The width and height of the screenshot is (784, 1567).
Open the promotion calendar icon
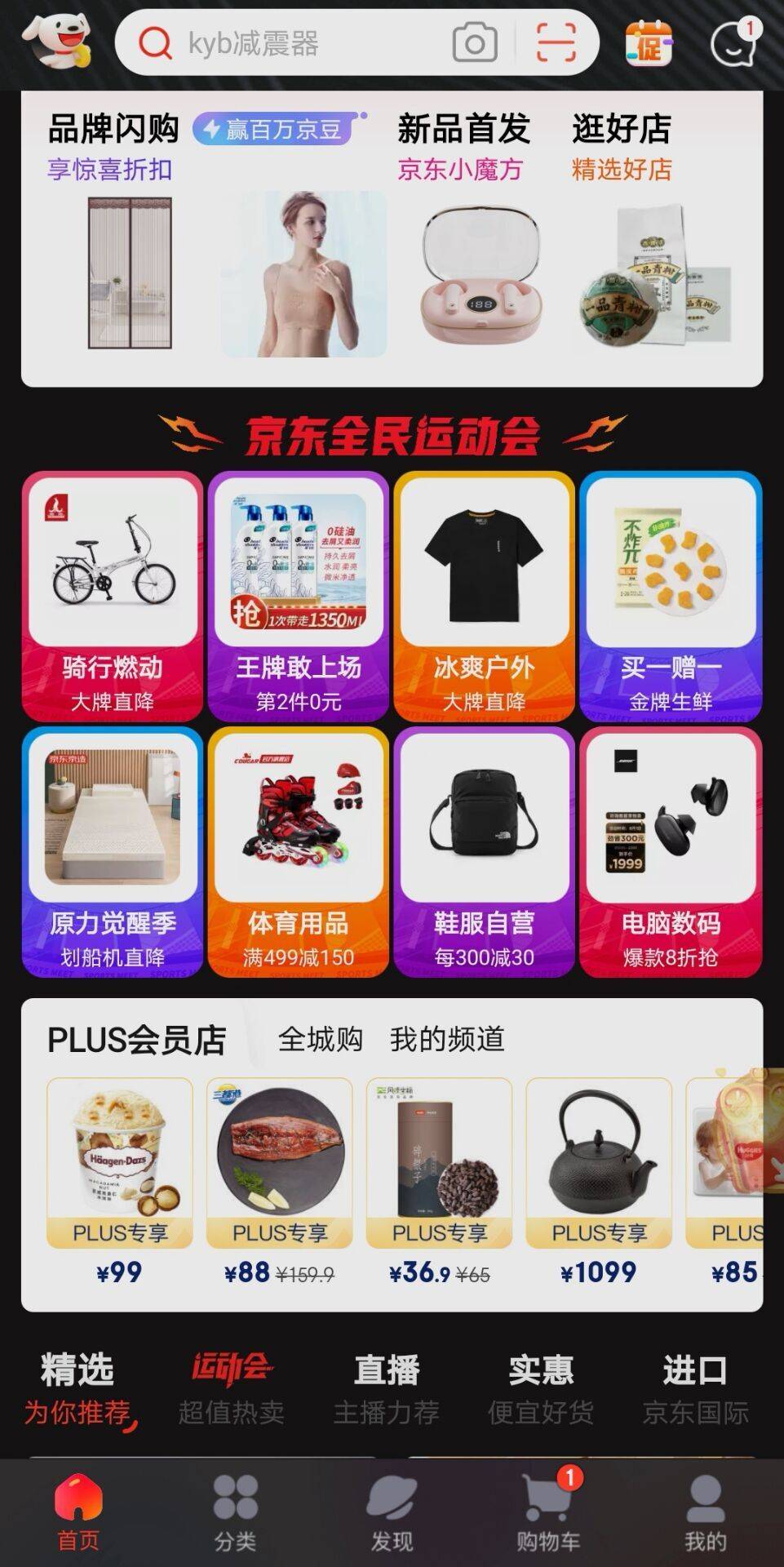coord(649,43)
